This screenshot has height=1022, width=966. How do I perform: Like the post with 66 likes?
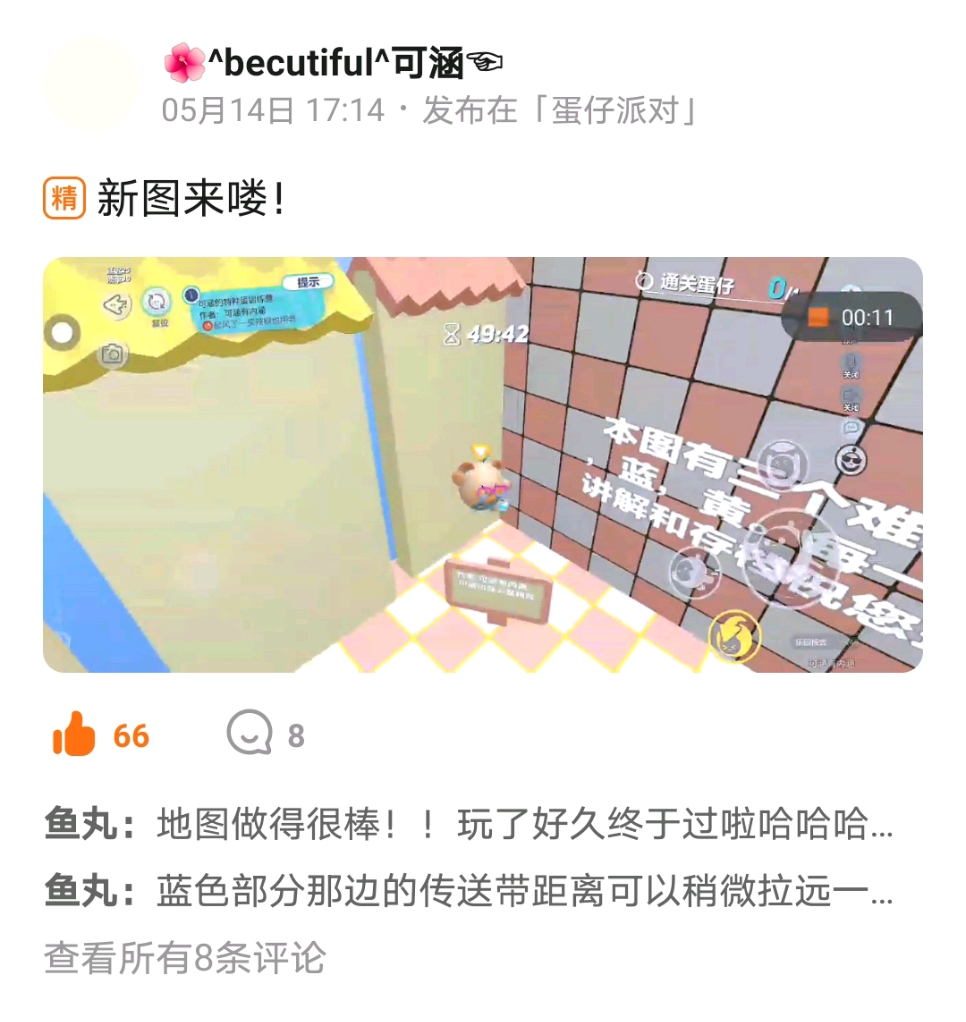tap(74, 736)
